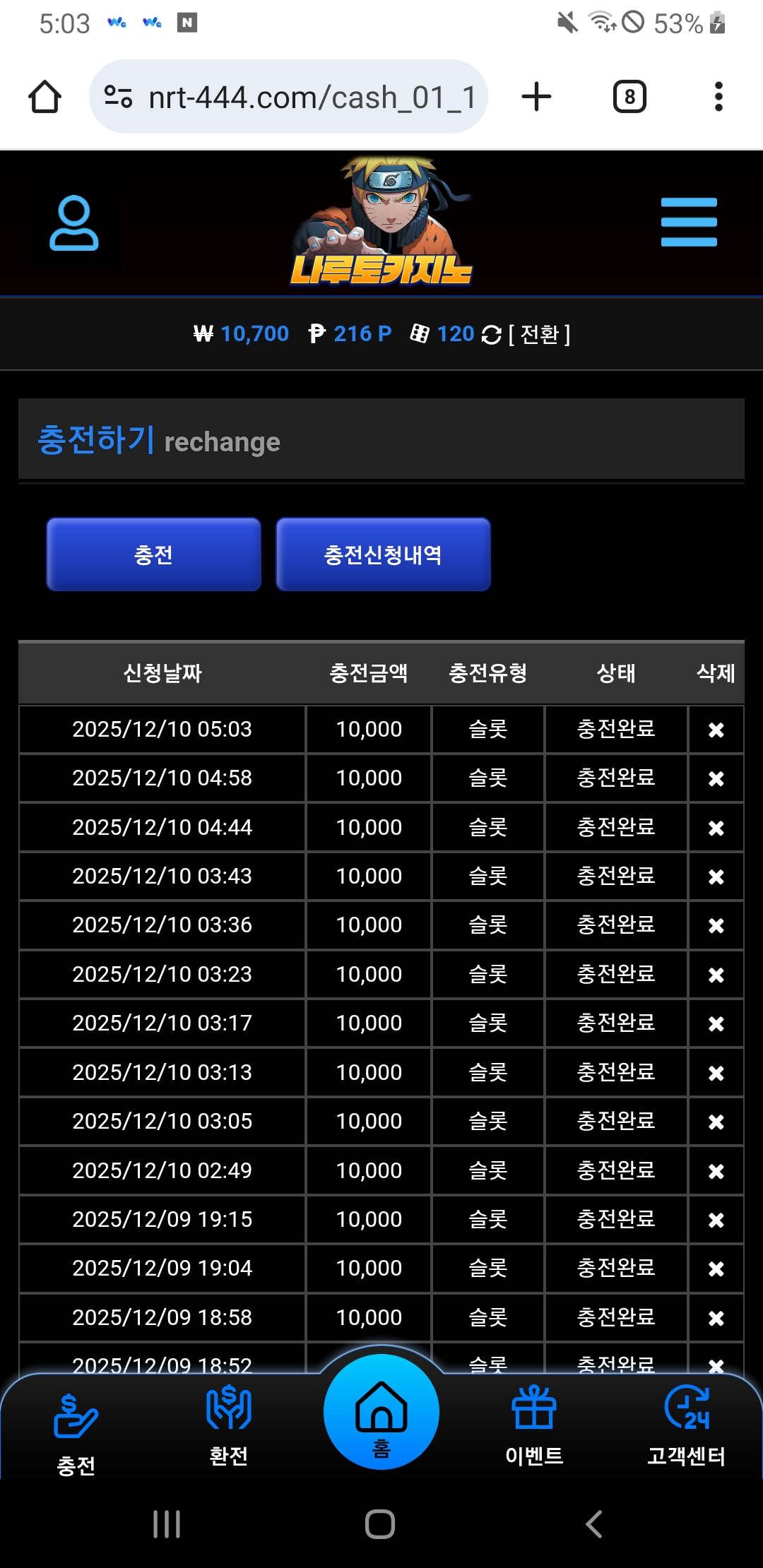
Task: Select the 충전 button
Action: [x=153, y=554]
